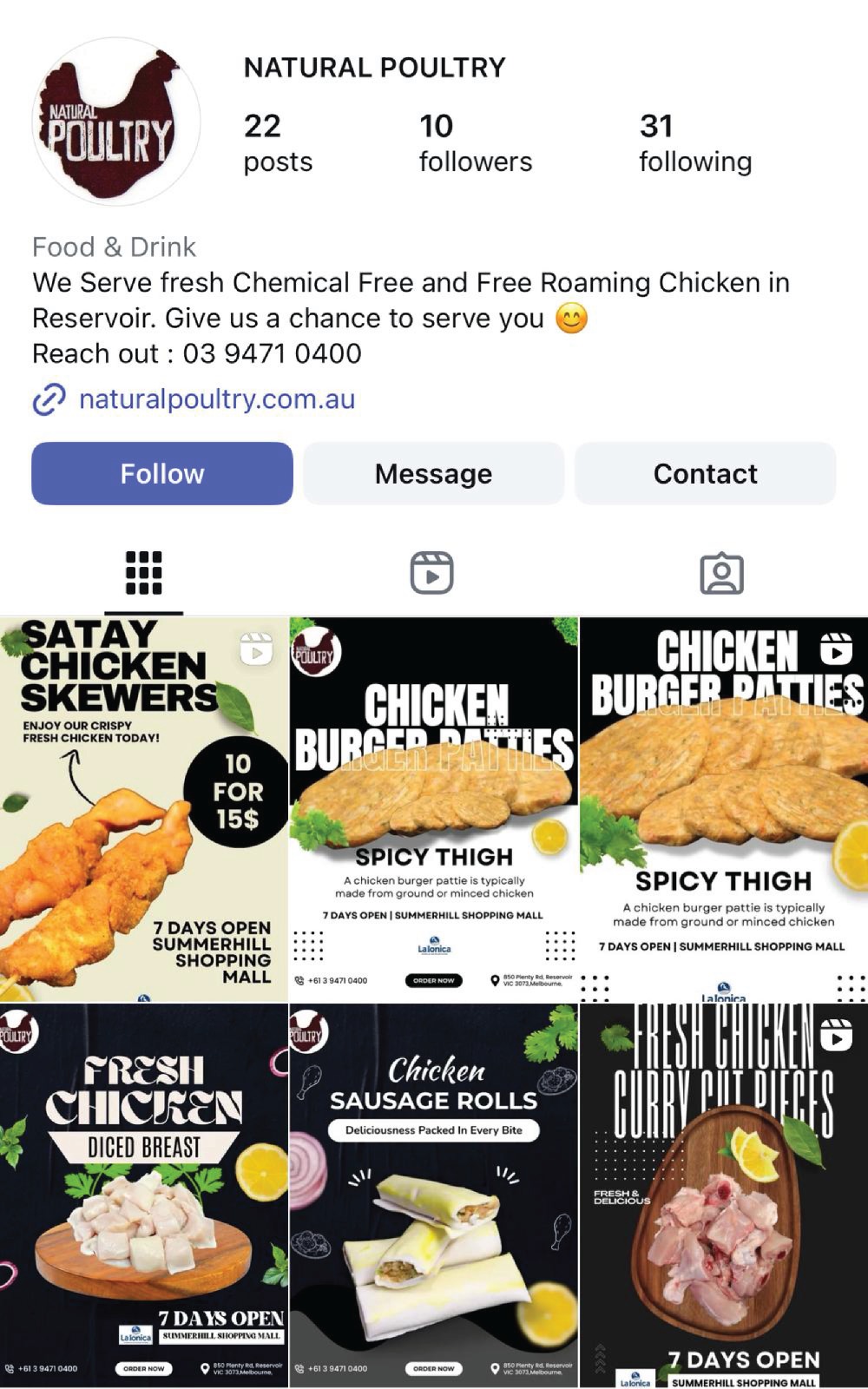Open the Fresh Chicken Diced Breast post
Viewport: 868px width, 1389px height.
pyautogui.click(x=143, y=1195)
